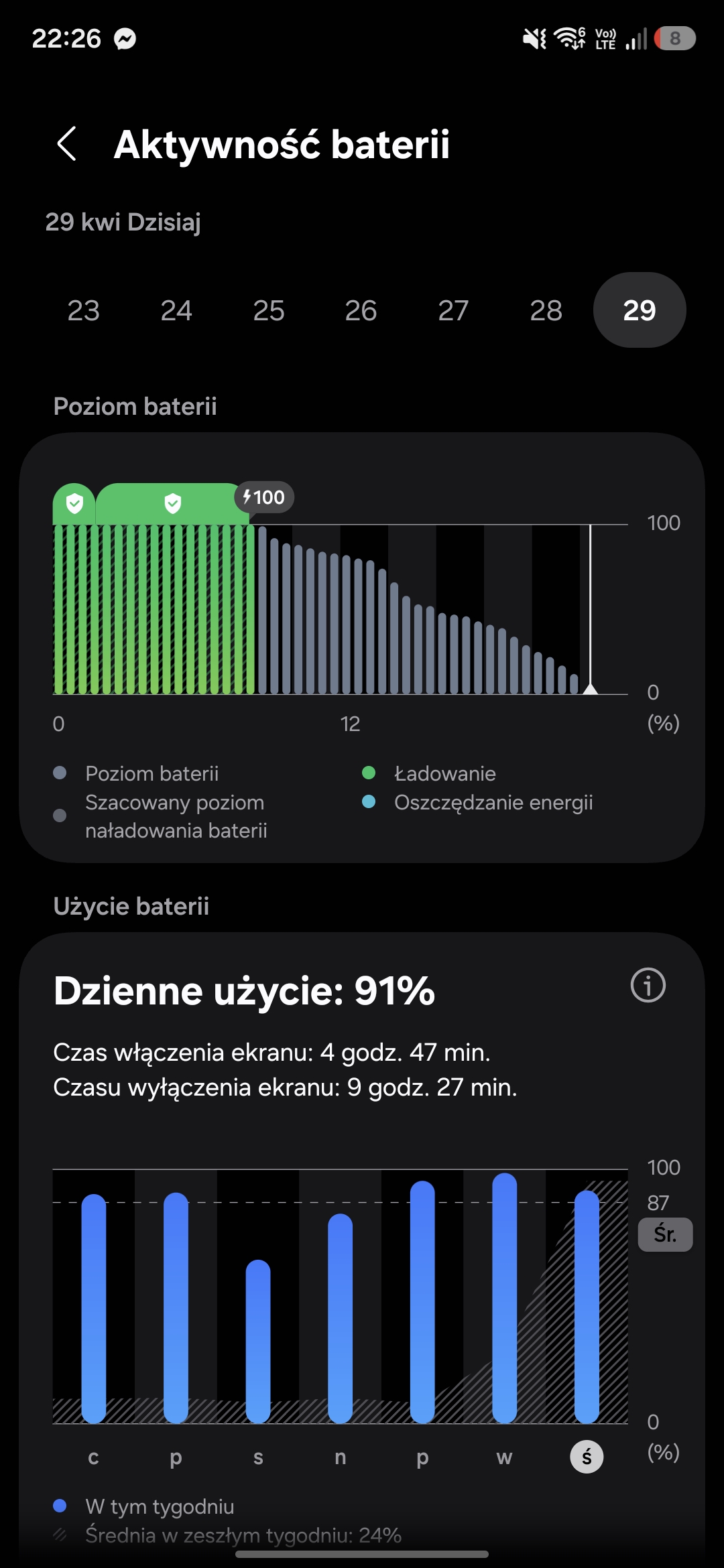This screenshot has width=724, height=1568.
Task: Choose day 26 in the date row
Action: [361, 310]
